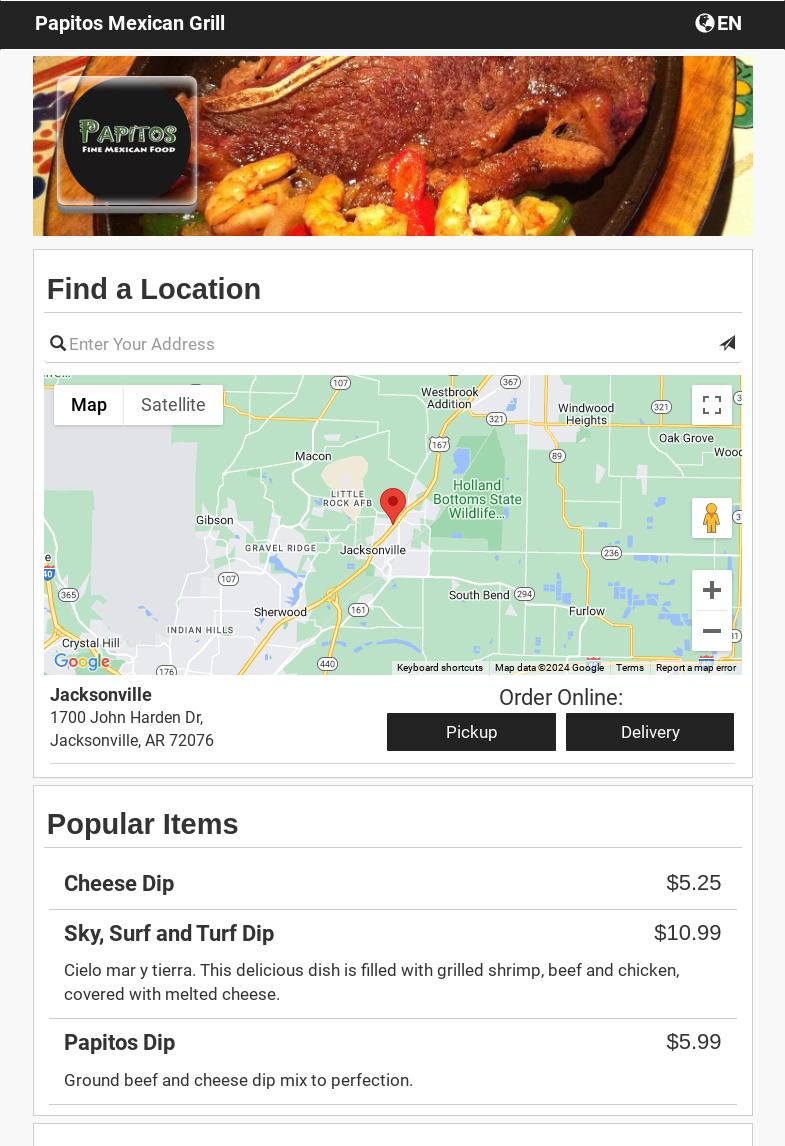The height and width of the screenshot is (1146, 785).
Task: Open the Cheese Dip item
Action: coord(119,884)
